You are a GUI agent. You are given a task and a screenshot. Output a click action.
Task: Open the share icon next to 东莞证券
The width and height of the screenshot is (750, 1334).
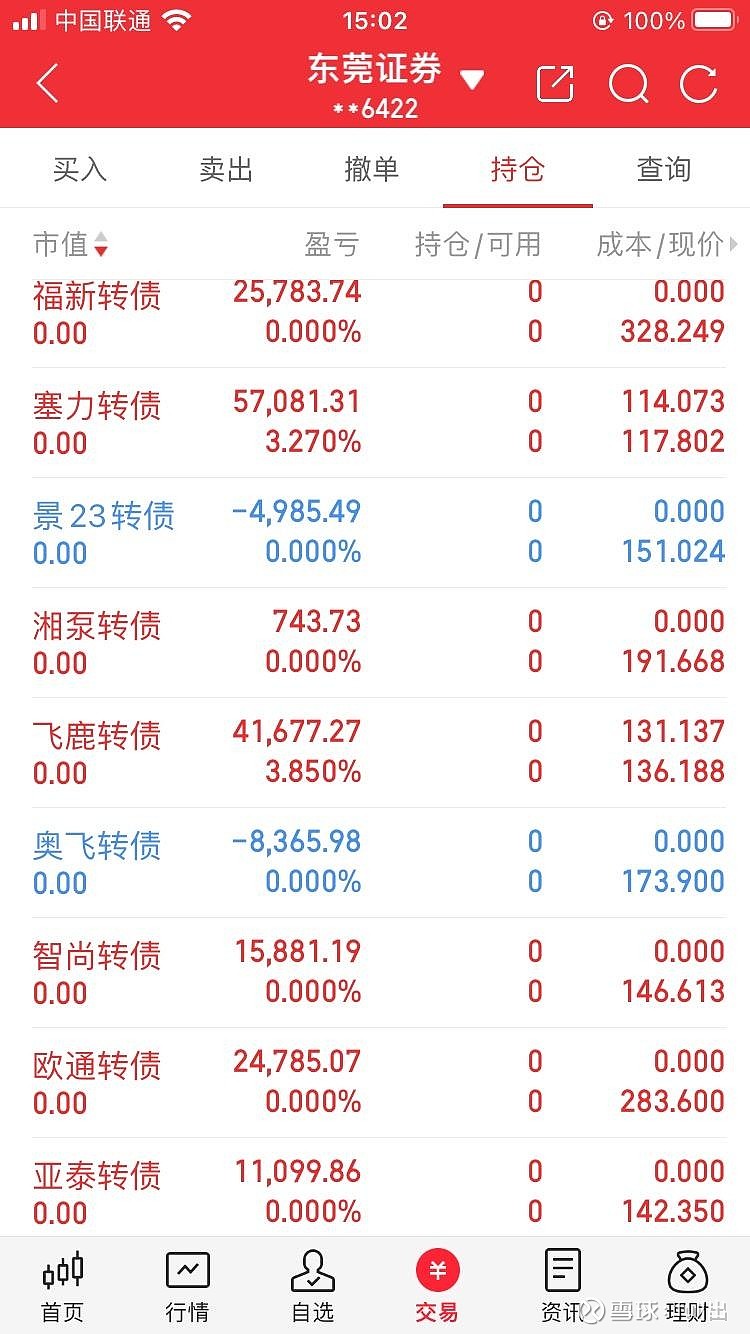[556, 84]
